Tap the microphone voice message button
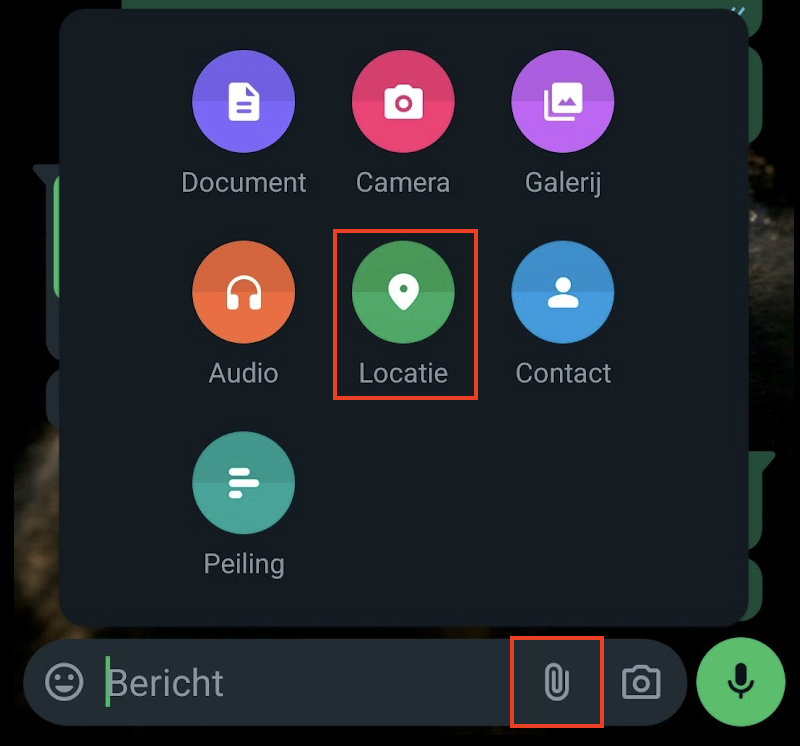The width and height of the screenshot is (800, 746). 741,682
